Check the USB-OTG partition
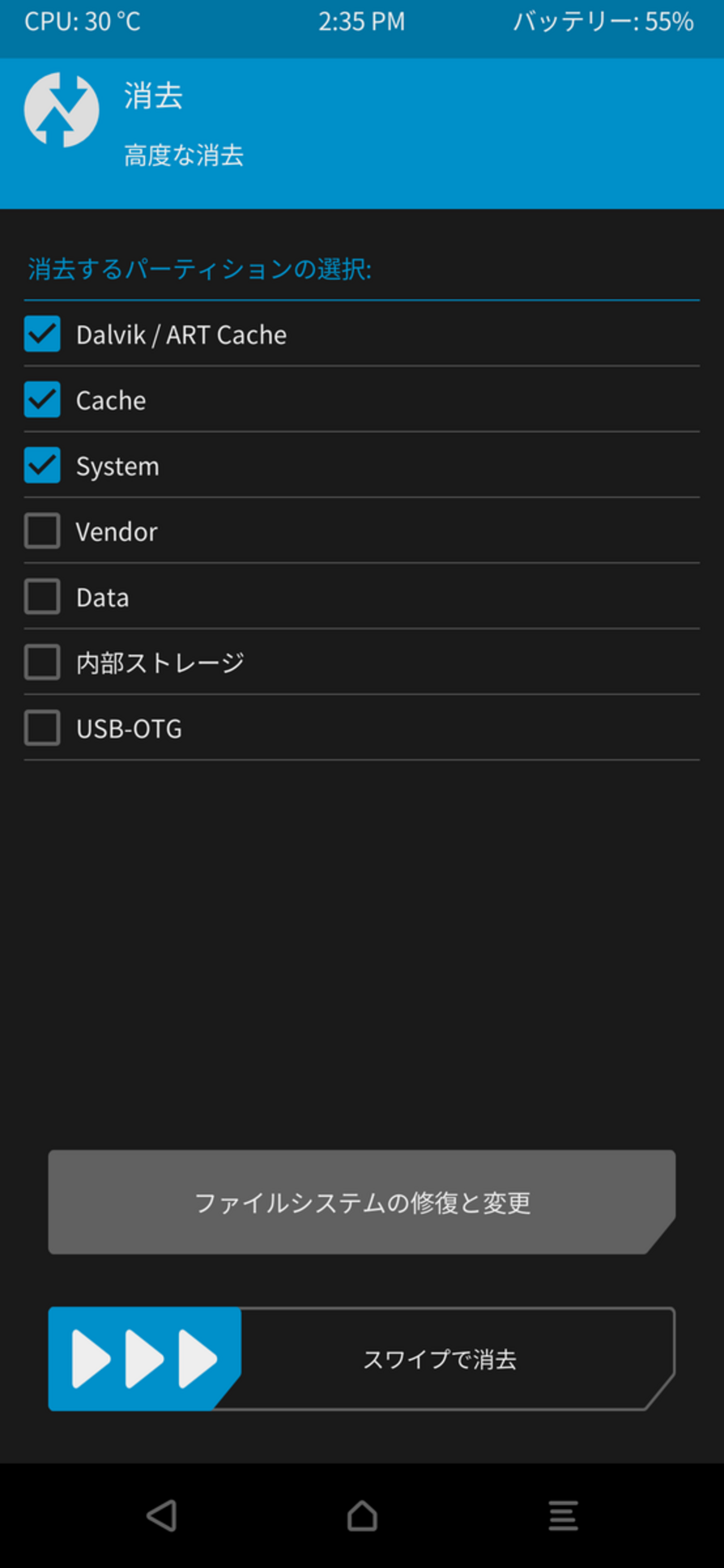724x1568 pixels. (x=42, y=728)
